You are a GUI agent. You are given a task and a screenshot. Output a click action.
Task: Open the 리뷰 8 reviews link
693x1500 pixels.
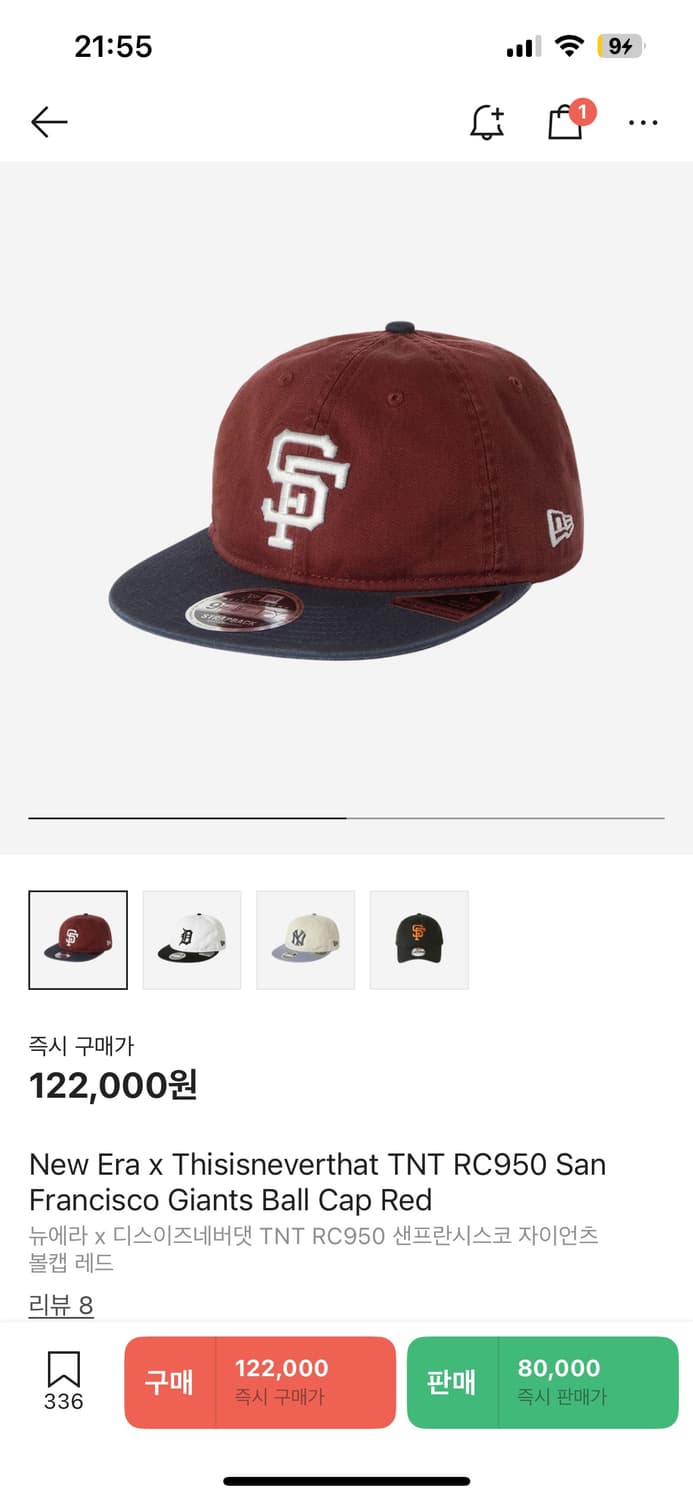[61, 1305]
